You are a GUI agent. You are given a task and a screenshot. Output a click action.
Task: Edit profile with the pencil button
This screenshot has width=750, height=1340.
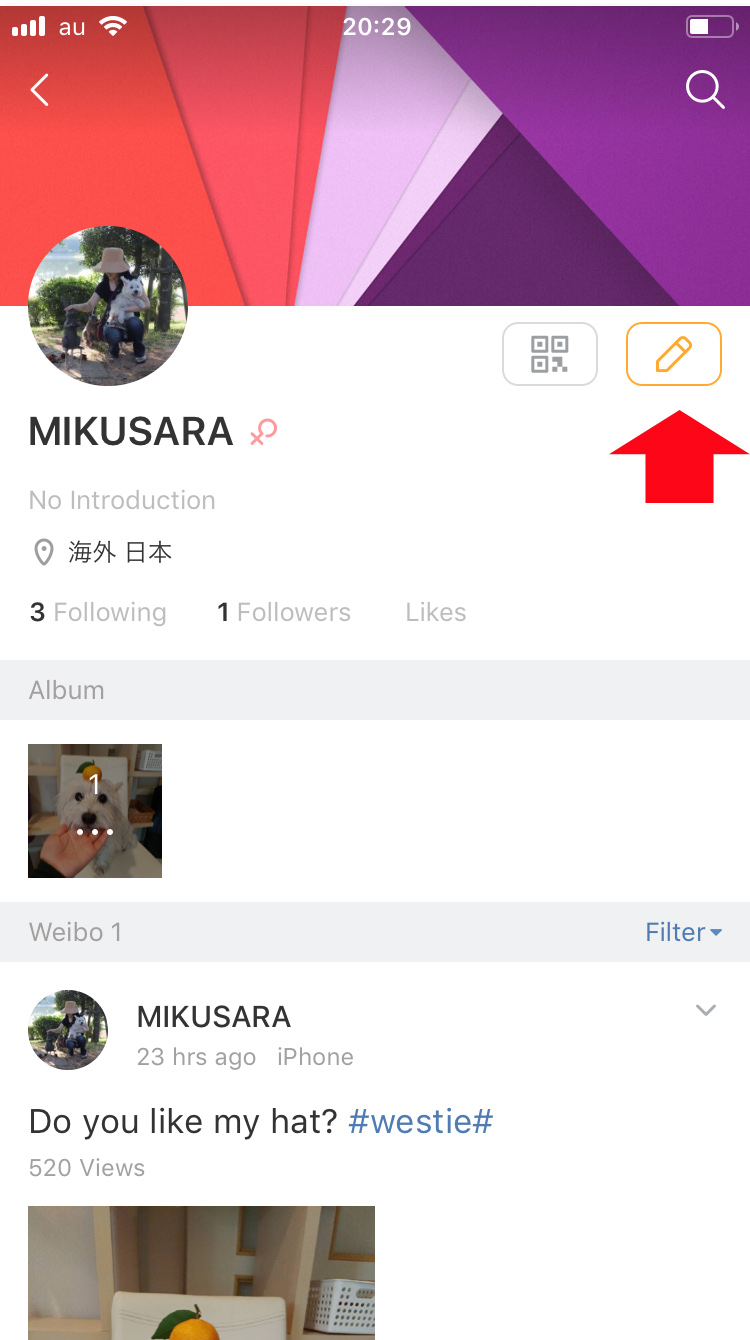point(673,354)
